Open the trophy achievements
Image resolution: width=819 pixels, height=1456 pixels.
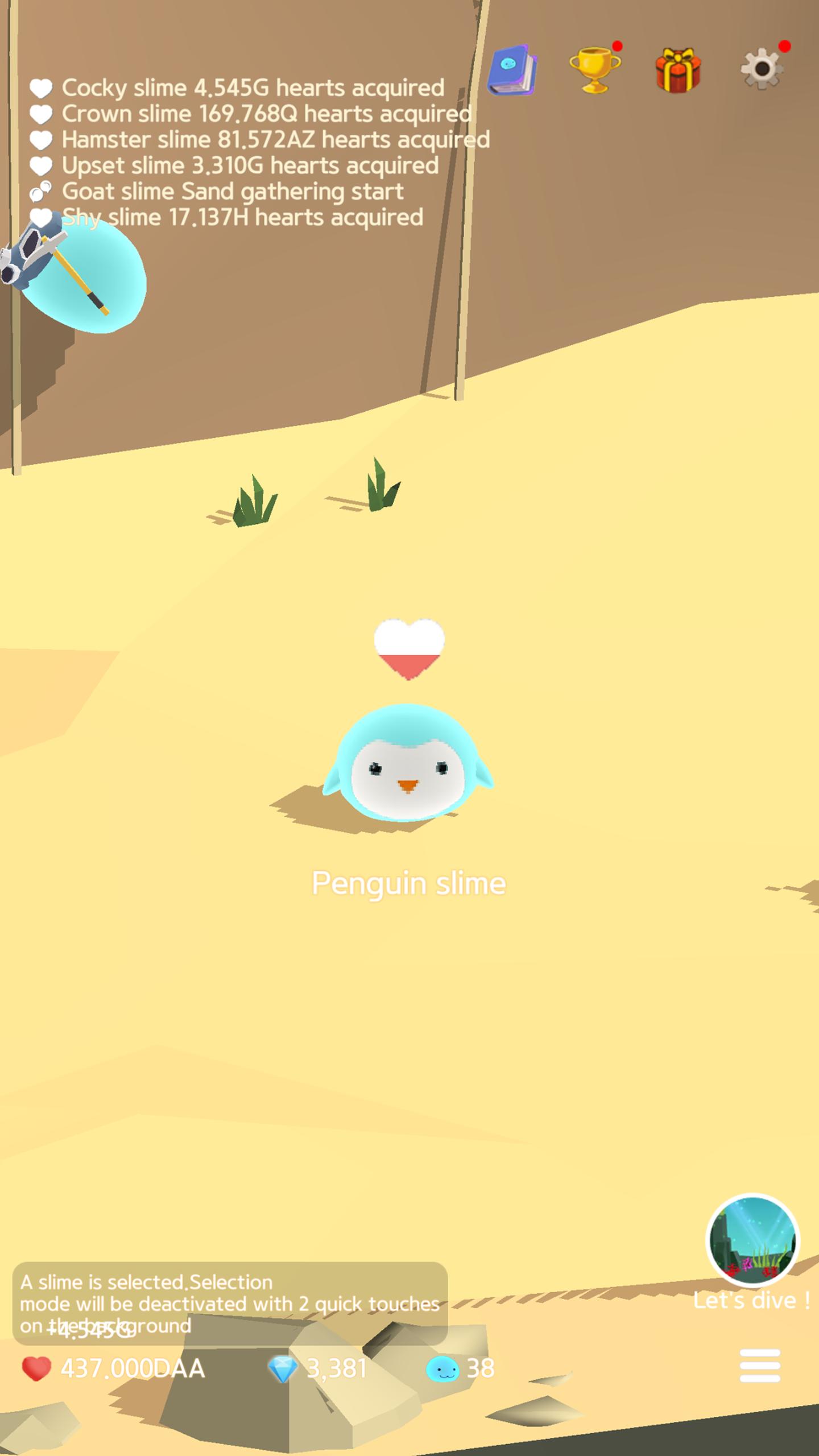point(595,69)
